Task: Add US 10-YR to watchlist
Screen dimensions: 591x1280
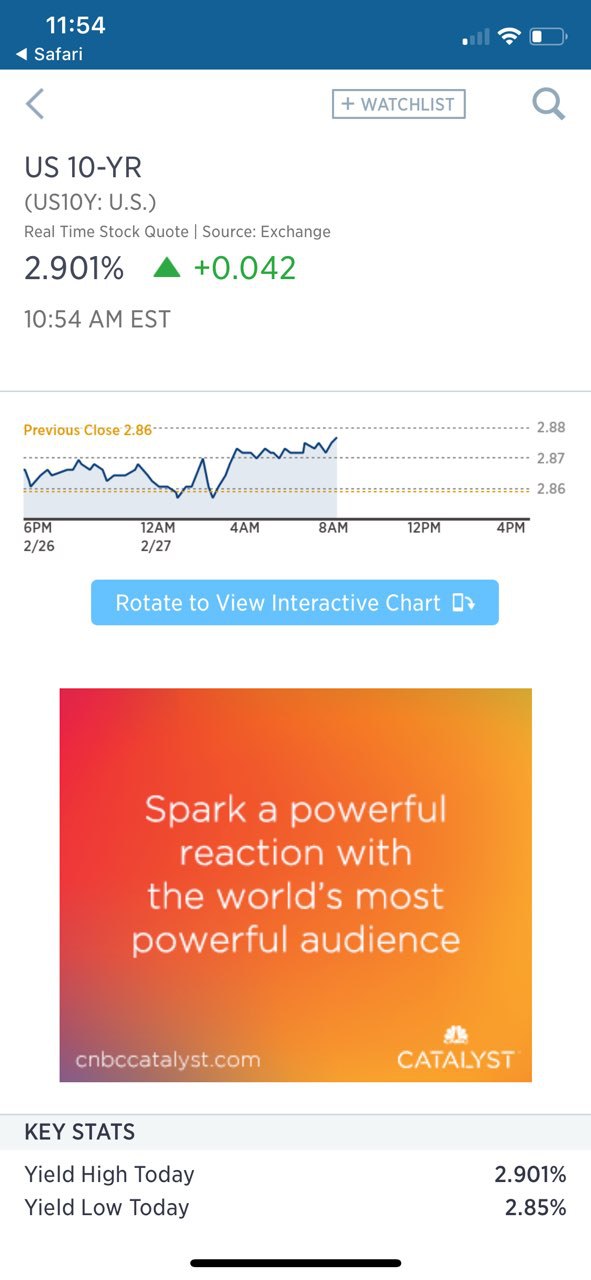Action: (399, 104)
